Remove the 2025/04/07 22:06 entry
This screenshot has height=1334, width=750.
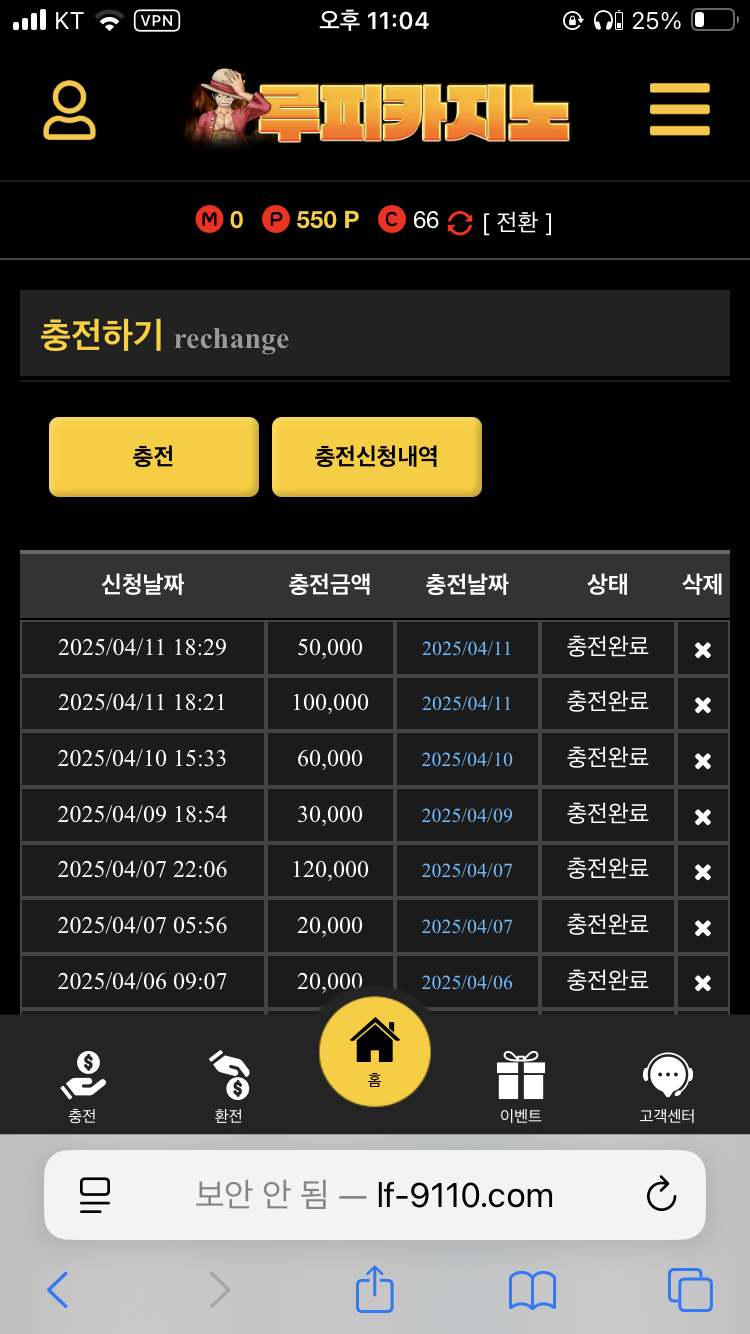tap(702, 872)
